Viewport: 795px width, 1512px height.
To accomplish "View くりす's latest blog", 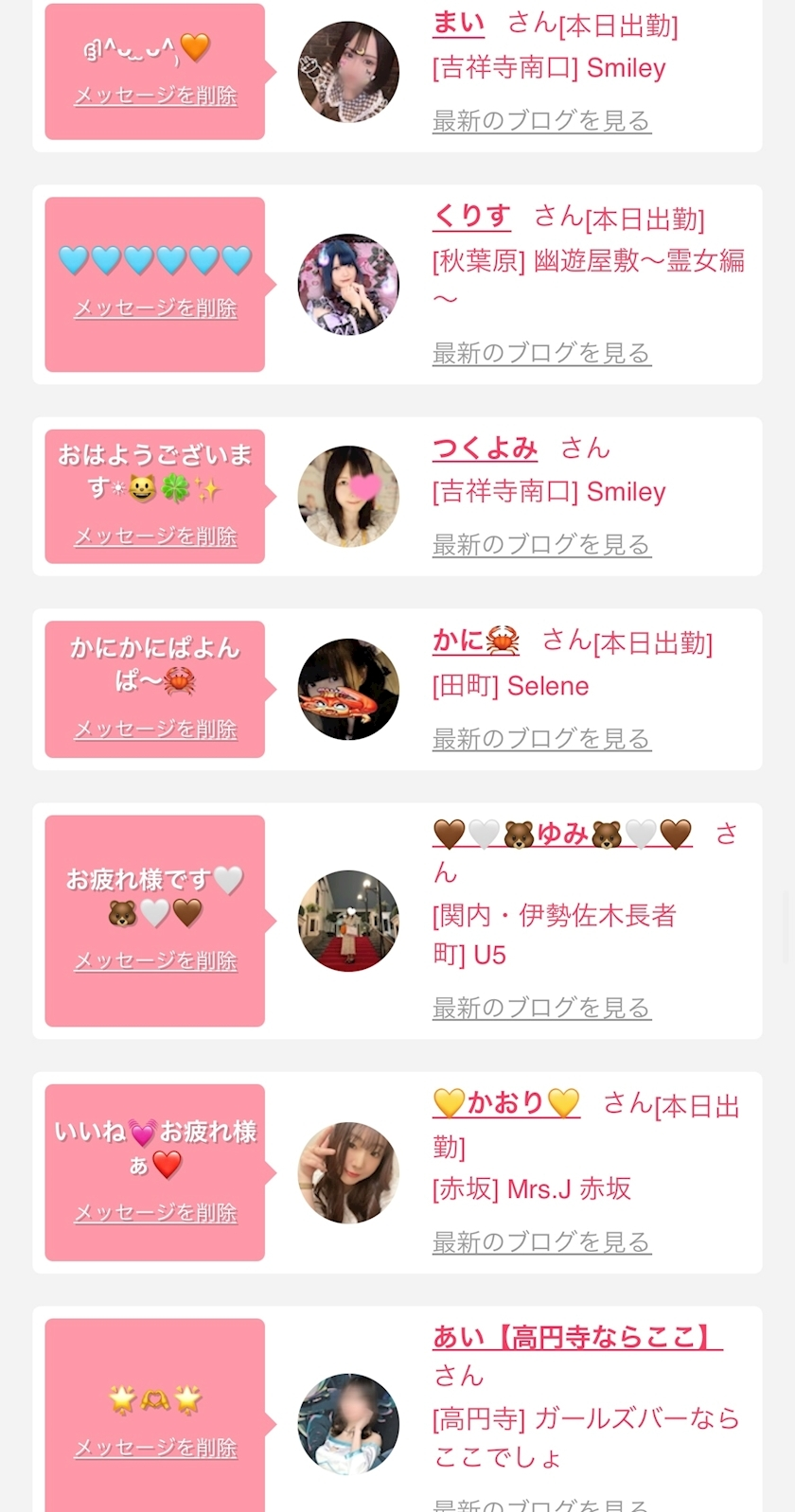I will pos(541,353).
